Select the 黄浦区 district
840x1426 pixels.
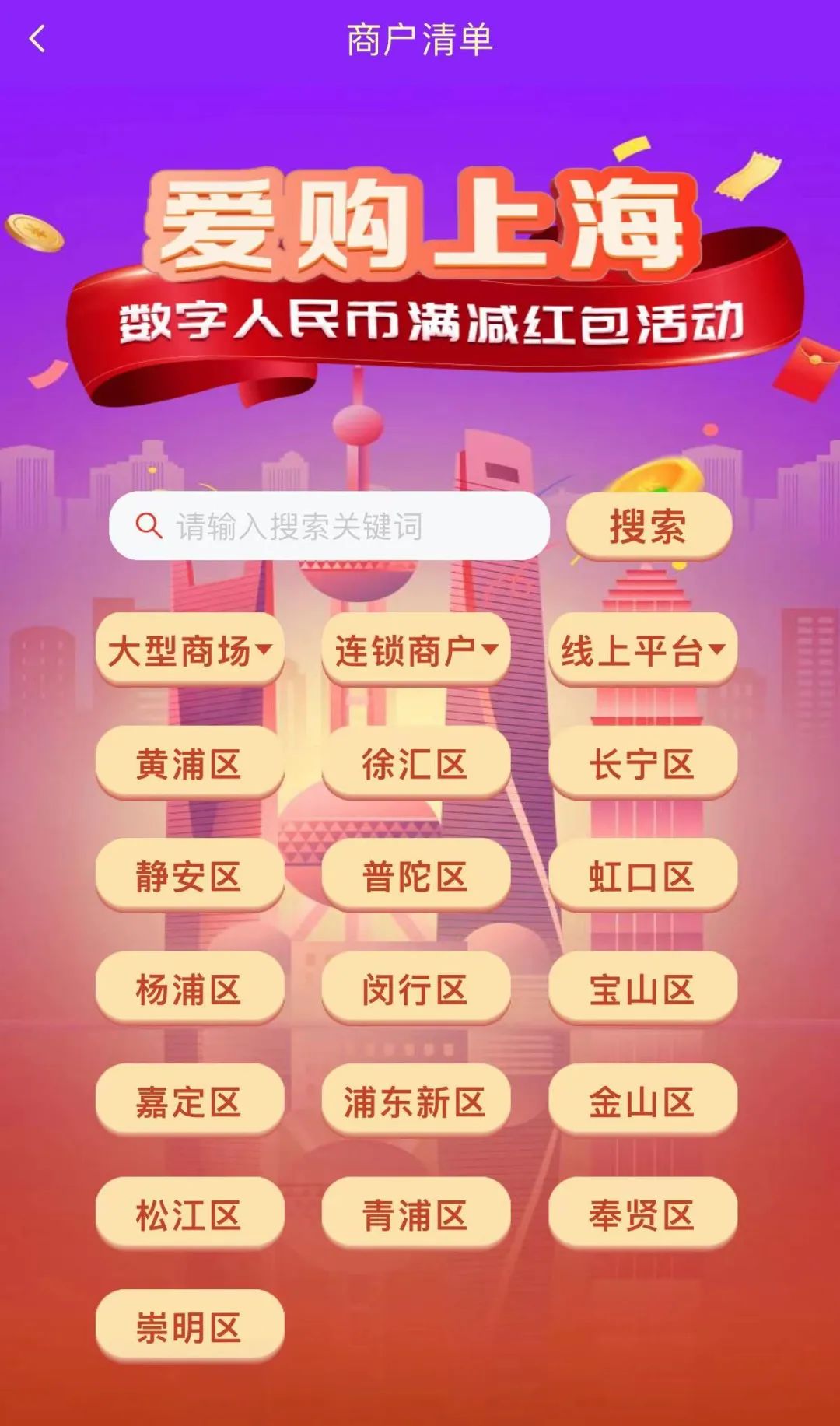189,763
